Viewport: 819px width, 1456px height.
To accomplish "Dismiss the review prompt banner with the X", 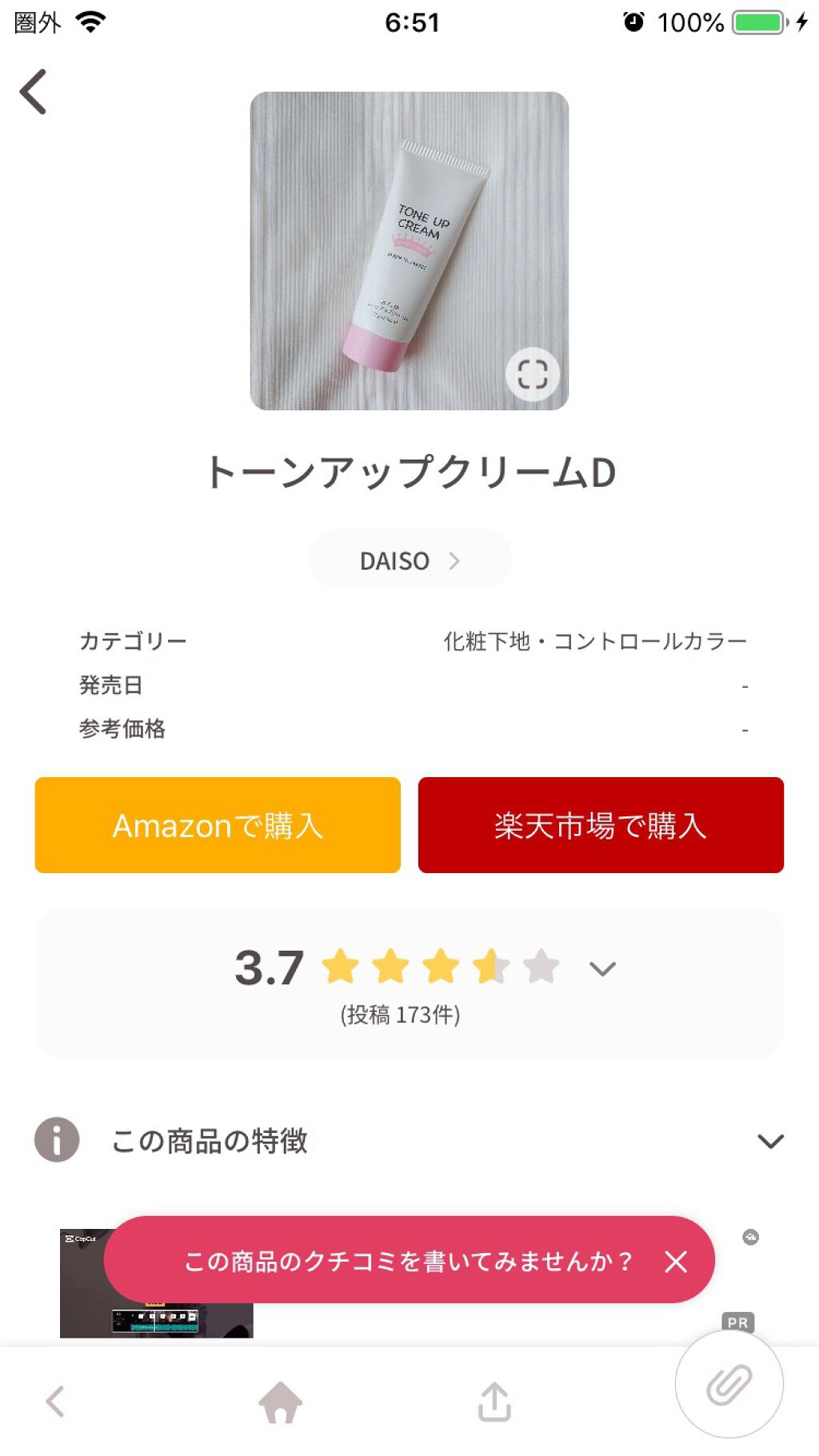I will tap(676, 1261).
